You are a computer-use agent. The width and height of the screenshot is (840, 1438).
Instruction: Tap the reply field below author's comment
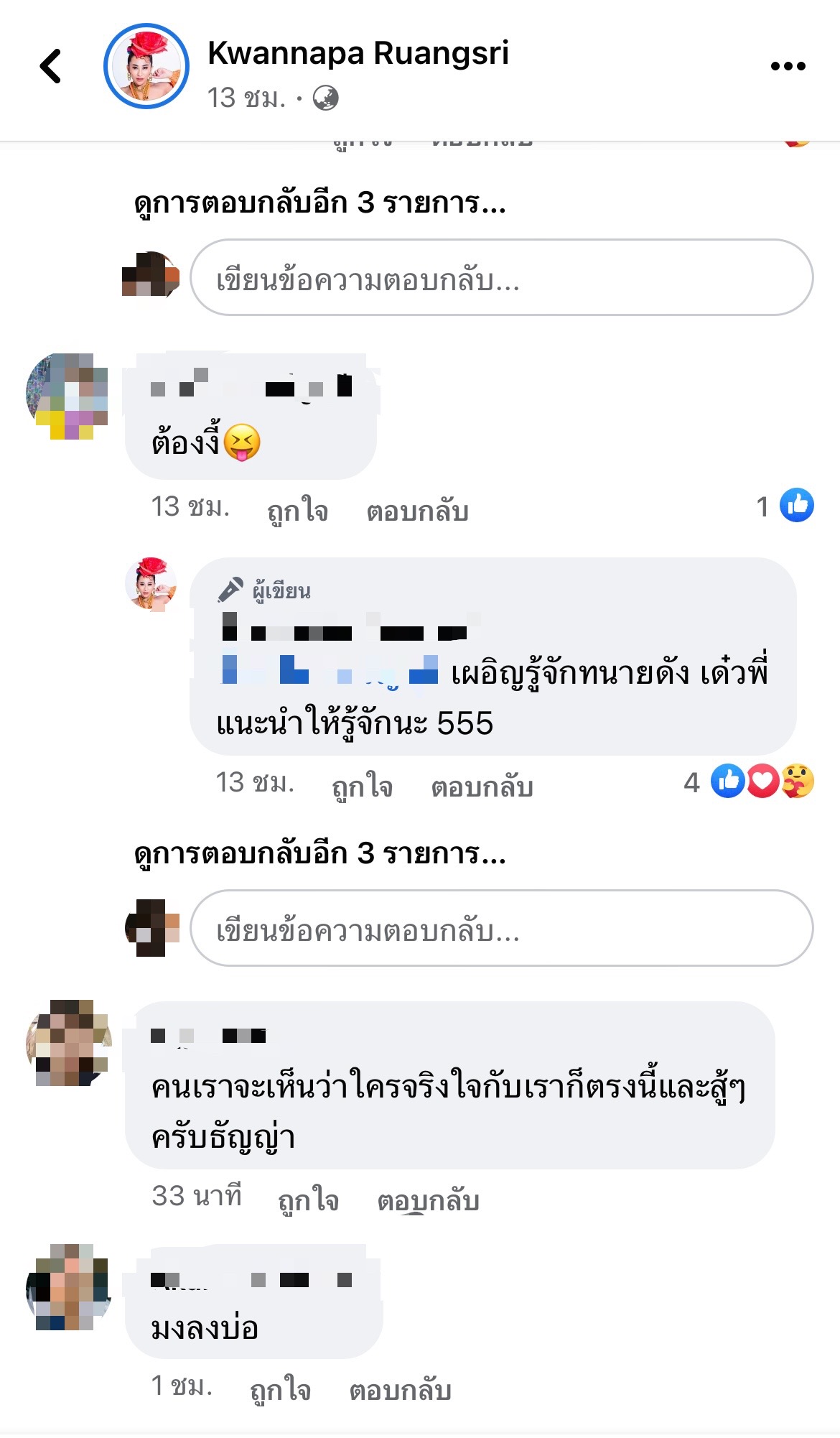(x=501, y=929)
